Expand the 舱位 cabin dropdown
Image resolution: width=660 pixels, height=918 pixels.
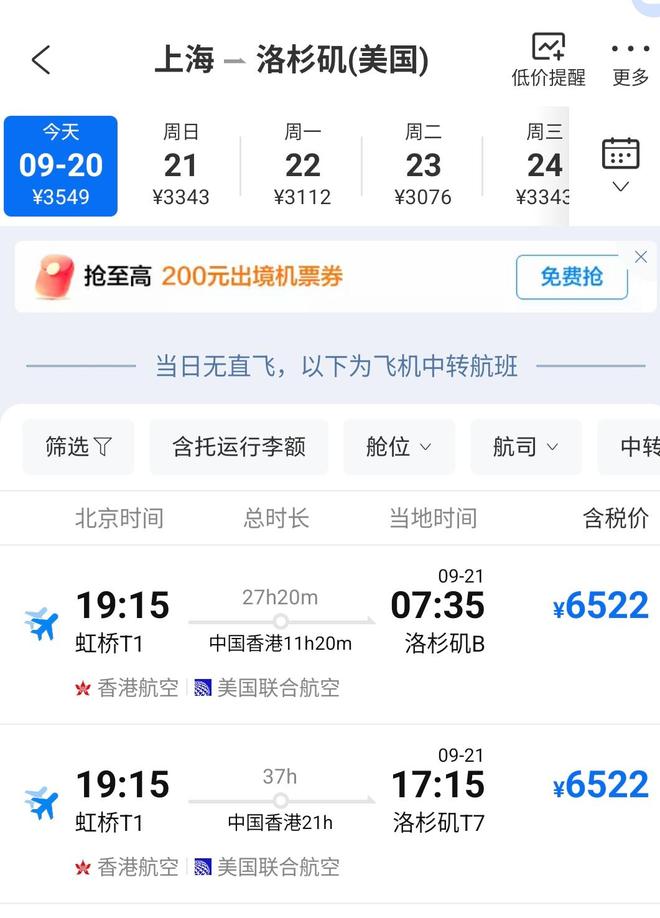[398, 447]
